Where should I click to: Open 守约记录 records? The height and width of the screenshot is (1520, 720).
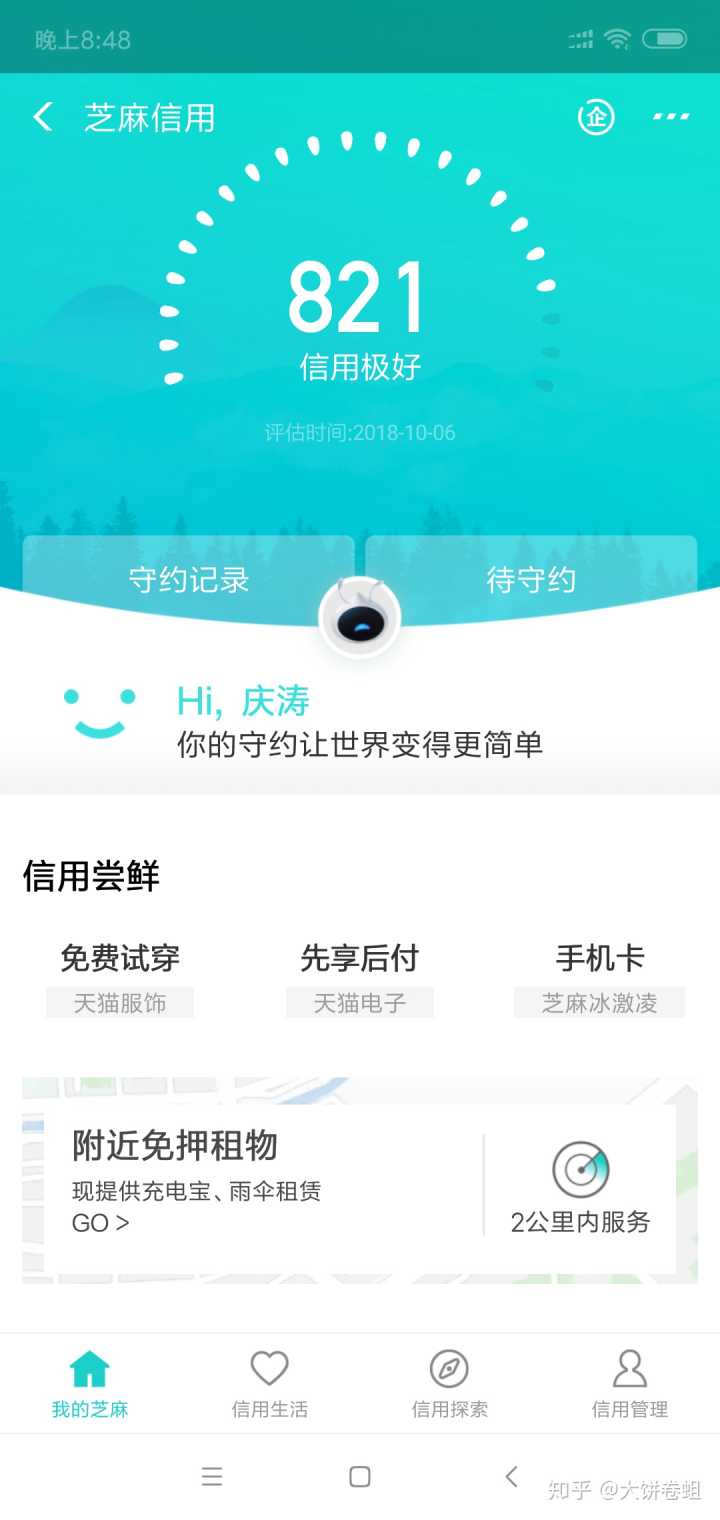point(188,579)
